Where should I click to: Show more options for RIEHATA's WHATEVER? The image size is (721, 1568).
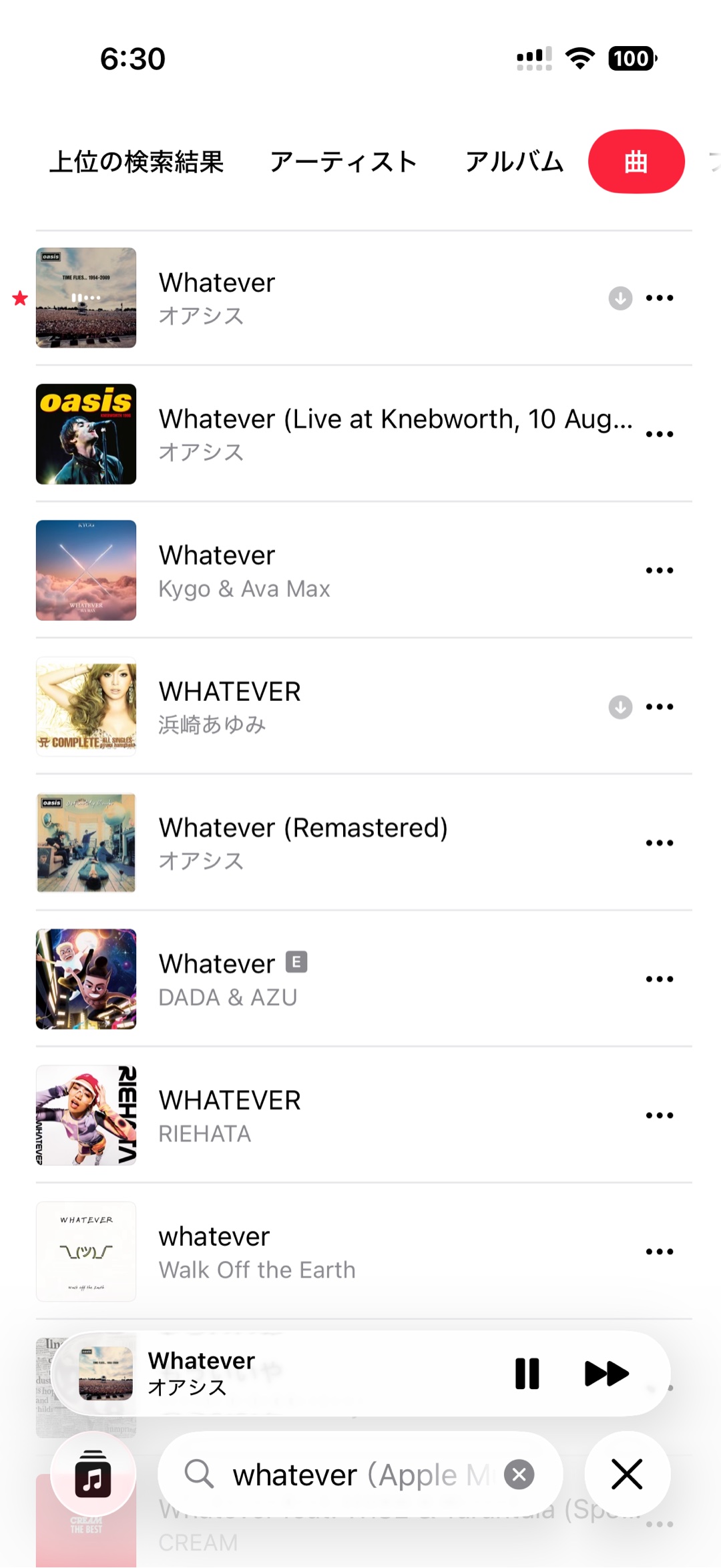coord(660,1115)
